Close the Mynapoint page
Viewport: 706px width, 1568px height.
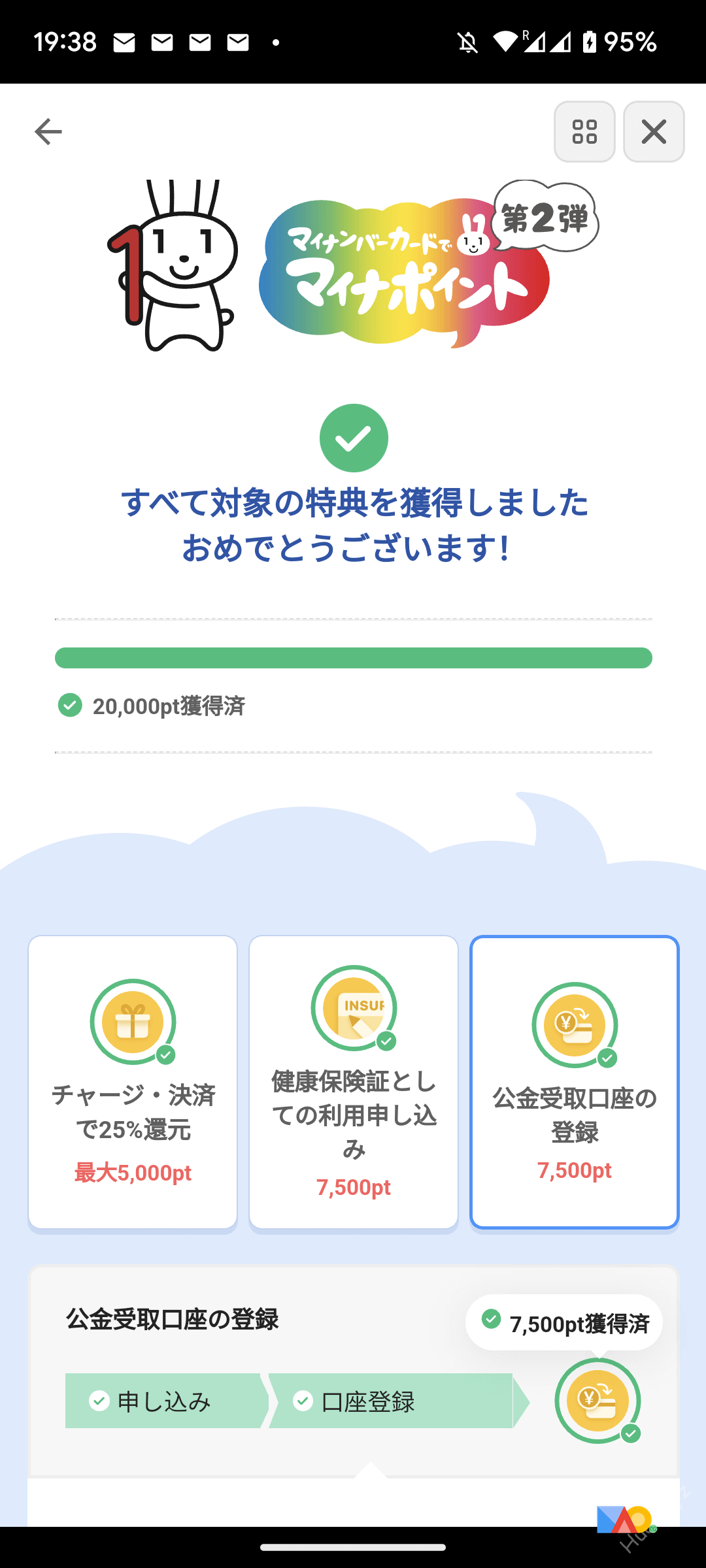(x=654, y=131)
